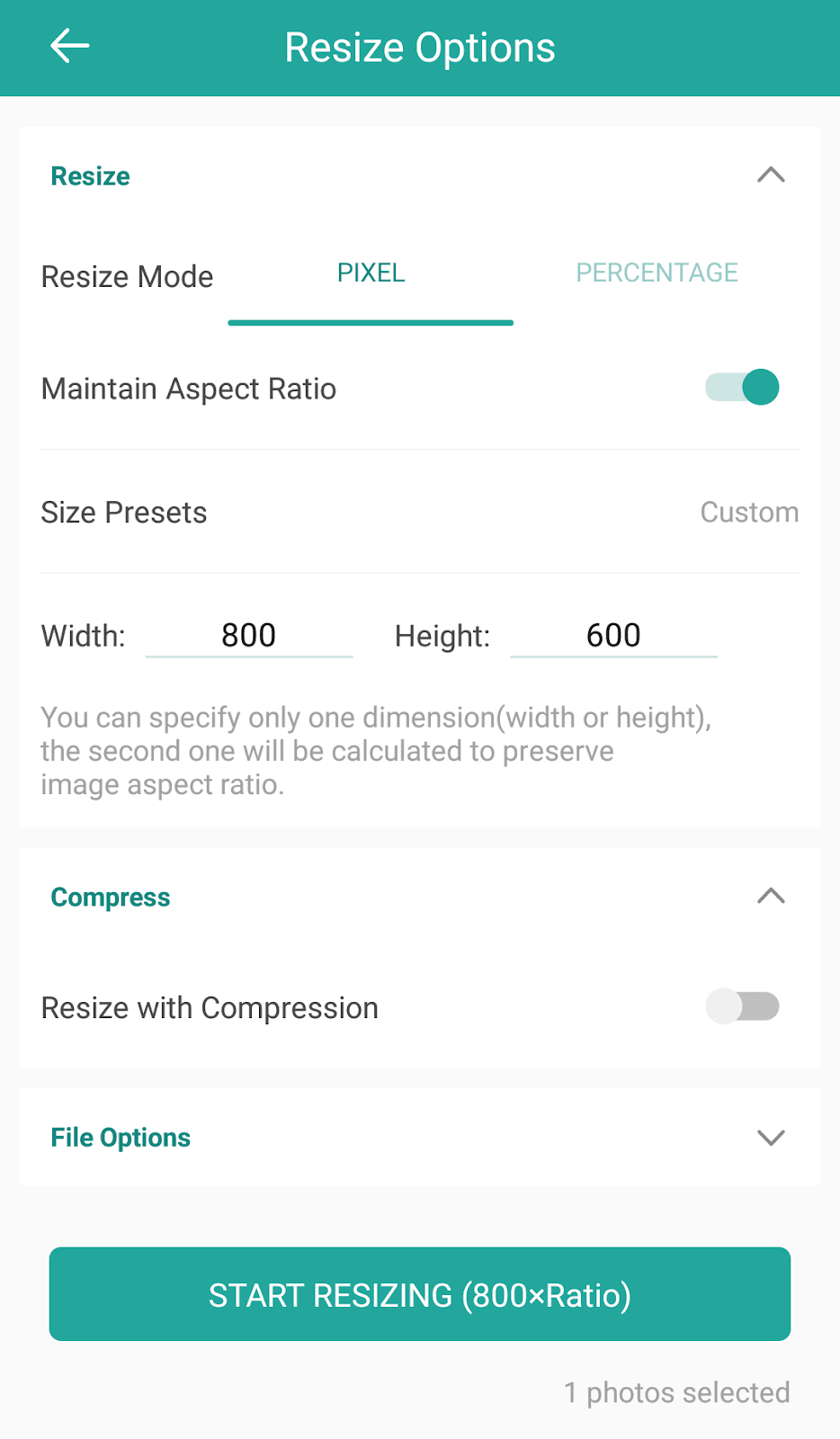The height and width of the screenshot is (1439, 840).
Task: Turn off Maintain Aspect Ratio
Action: 742,388
